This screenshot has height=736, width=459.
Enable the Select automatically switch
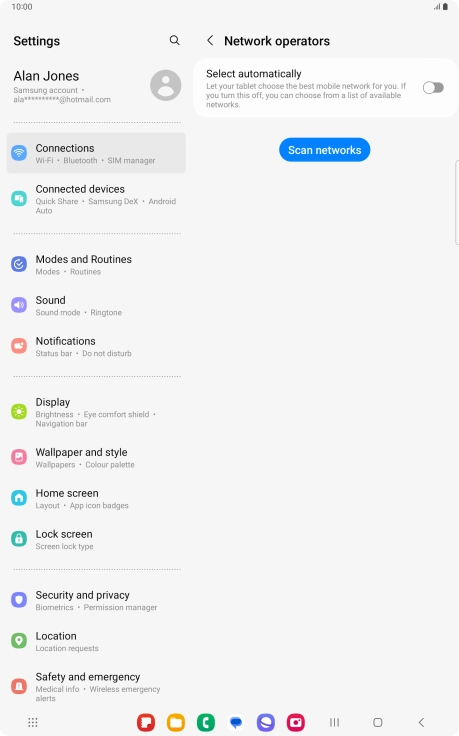[x=433, y=88]
